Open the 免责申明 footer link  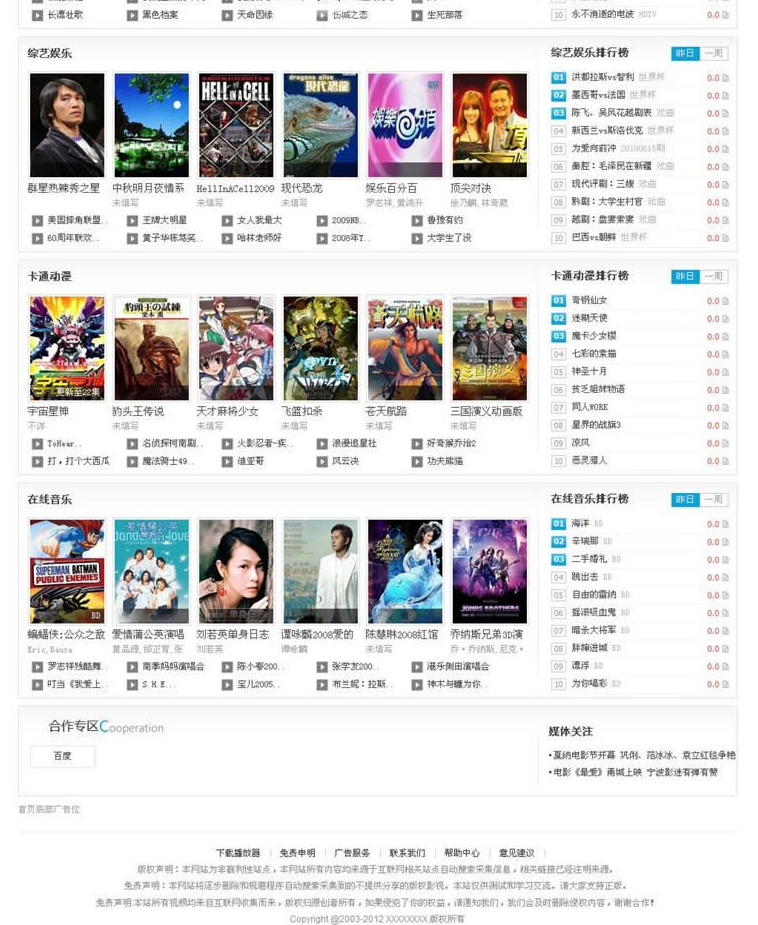point(297,853)
